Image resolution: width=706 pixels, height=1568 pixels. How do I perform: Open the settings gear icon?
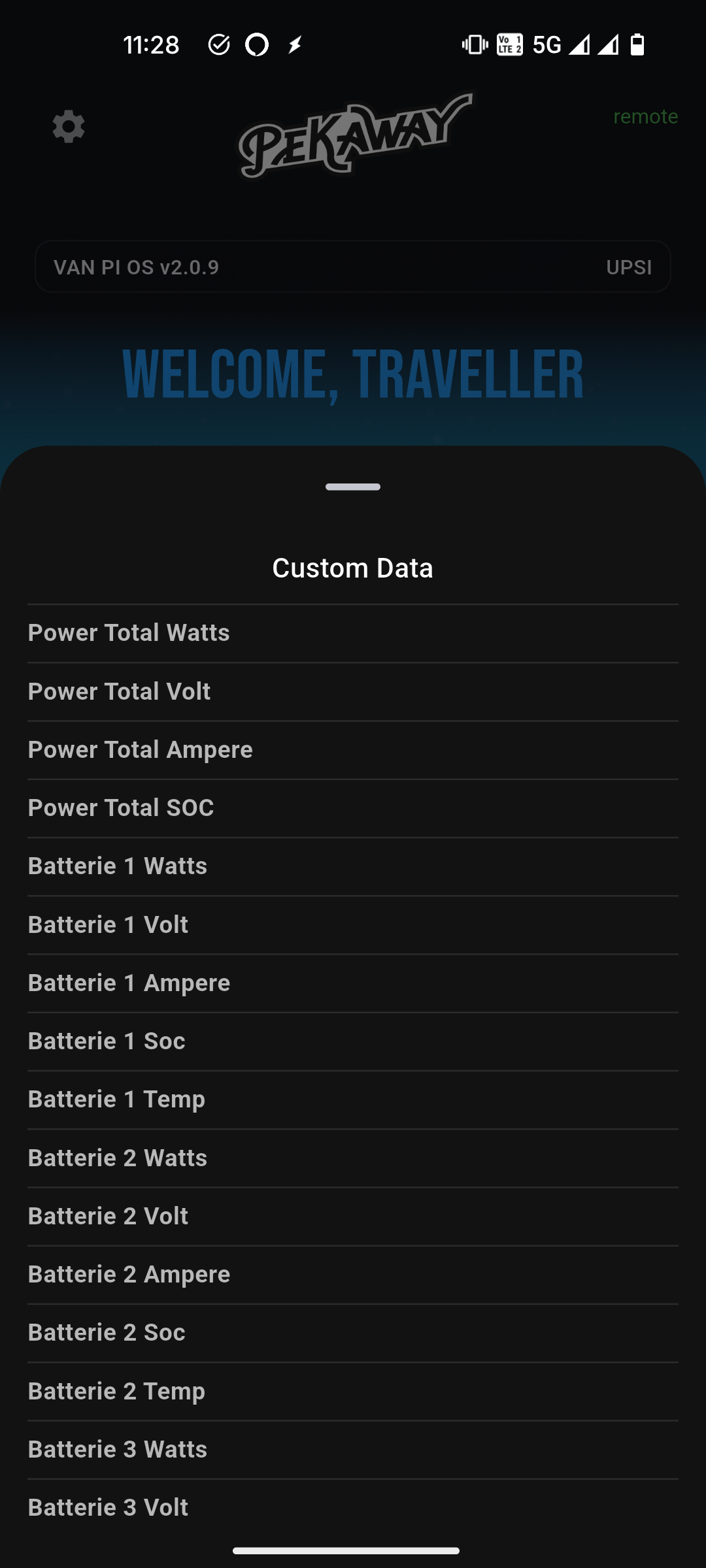[69, 126]
